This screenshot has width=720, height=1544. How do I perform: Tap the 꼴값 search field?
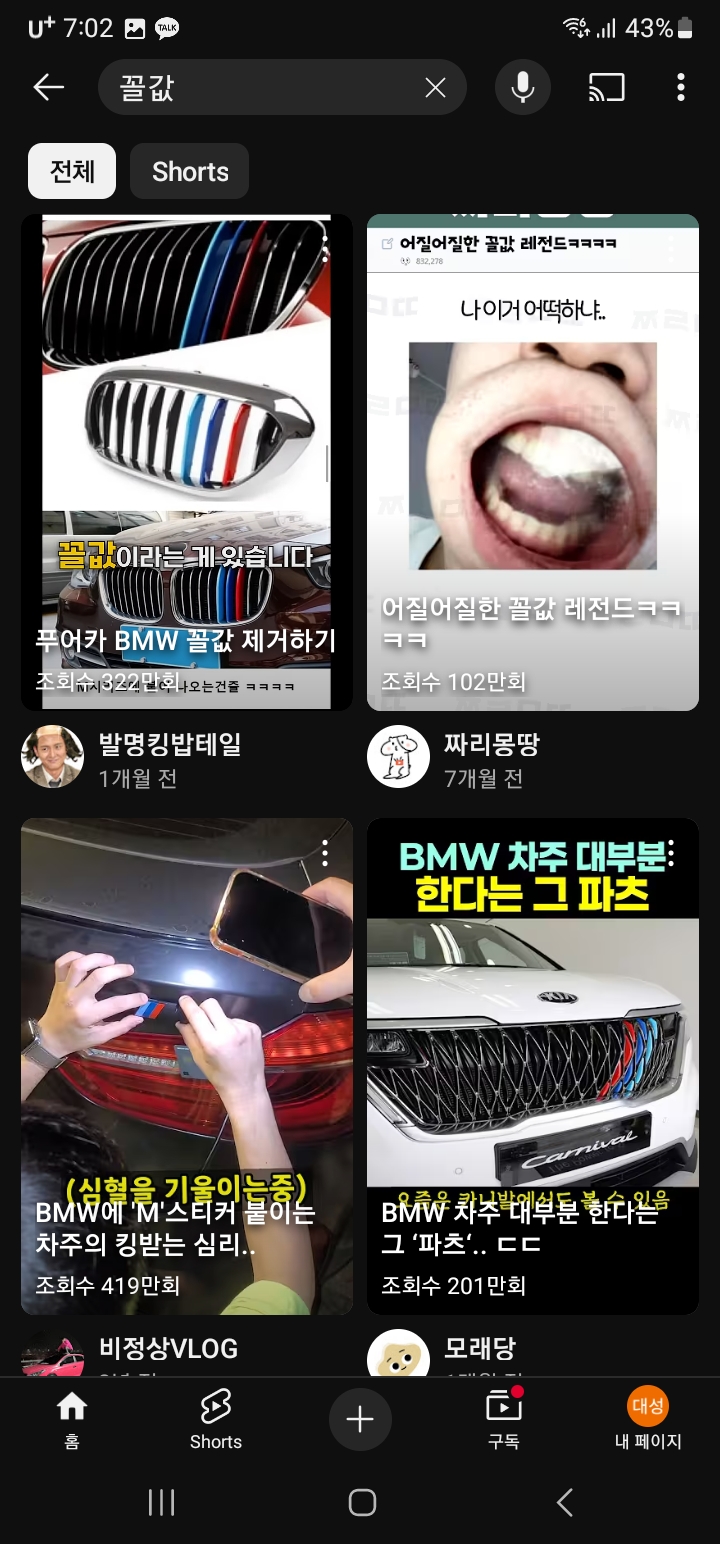[260, 88]
